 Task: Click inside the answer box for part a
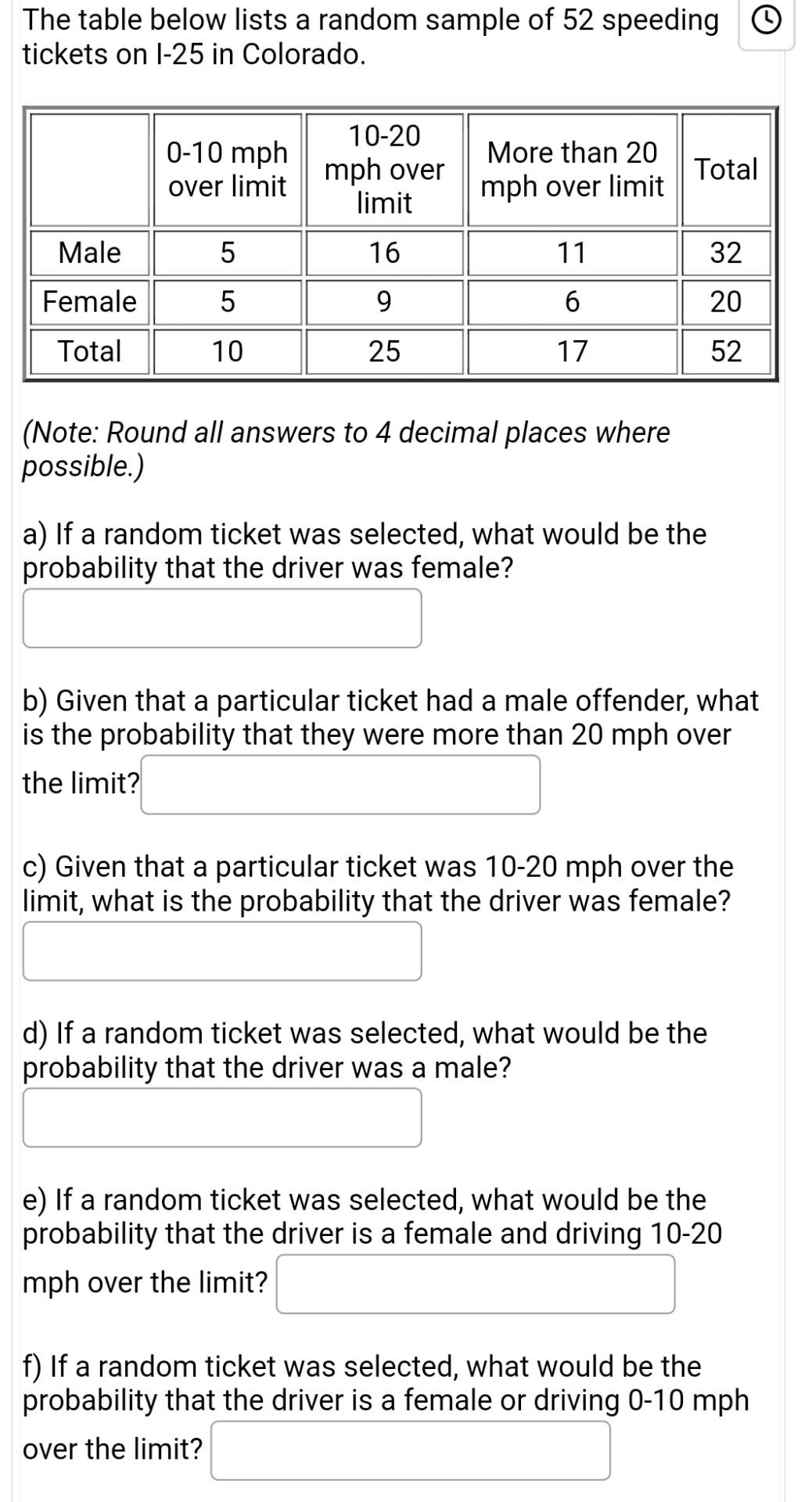pyautogui.click(x=221, y=617)
